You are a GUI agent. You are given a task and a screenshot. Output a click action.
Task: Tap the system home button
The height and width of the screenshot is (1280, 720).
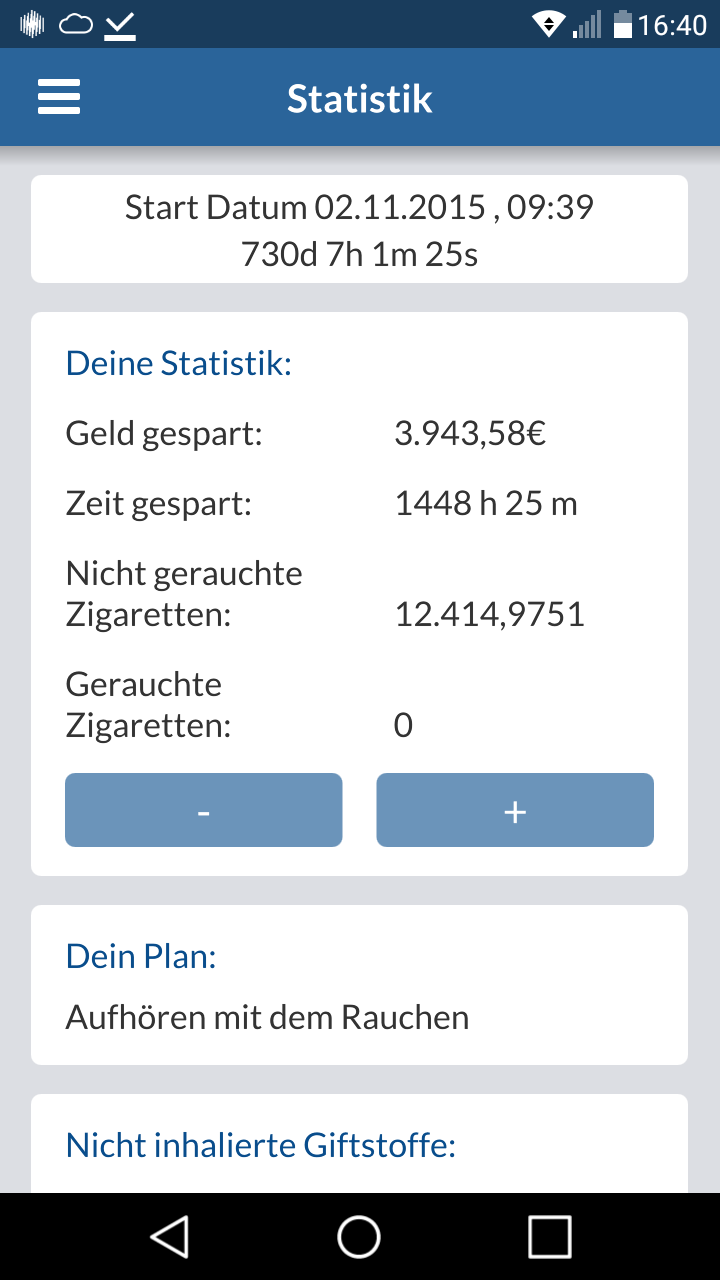pyautogui.click(x=359, y=1236)
